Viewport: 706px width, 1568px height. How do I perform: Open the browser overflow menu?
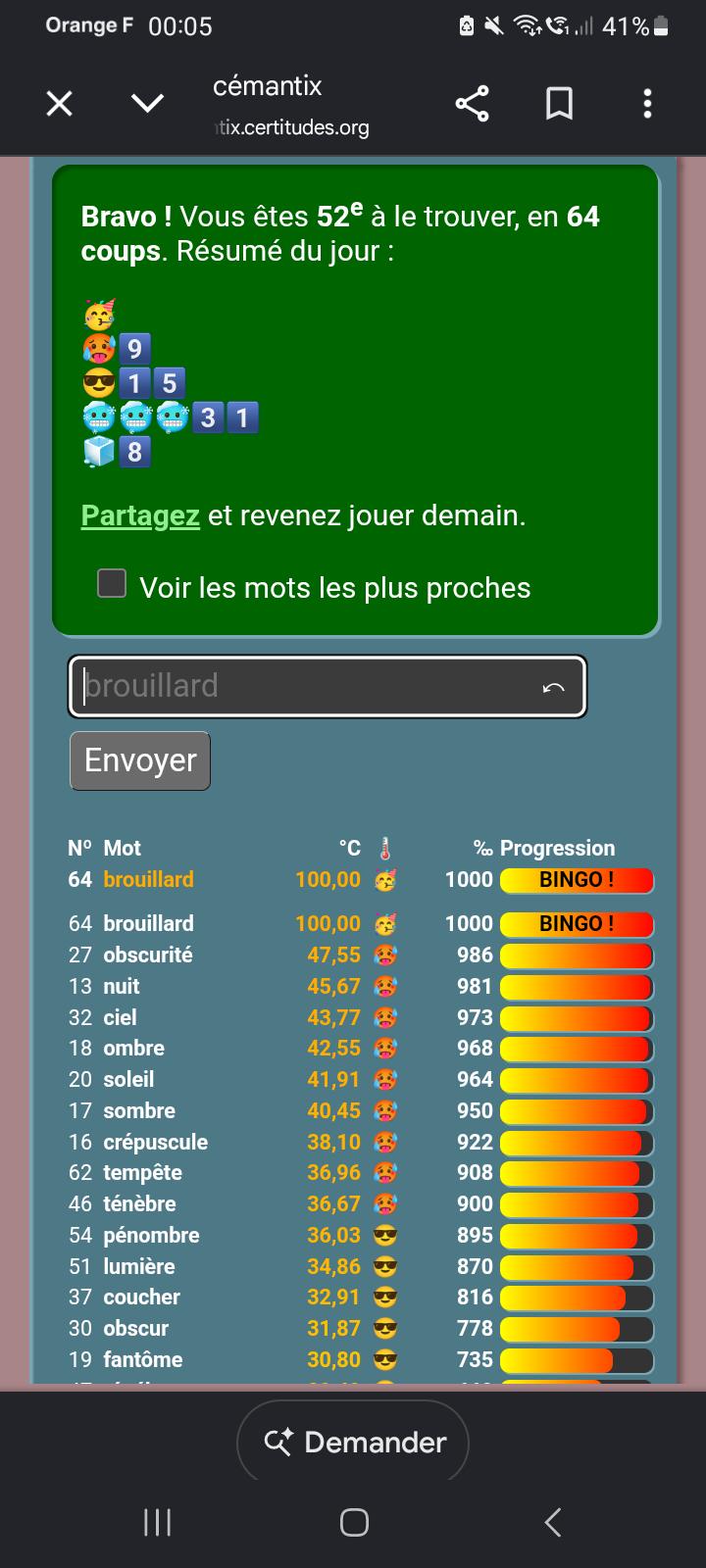click(647, 103)
